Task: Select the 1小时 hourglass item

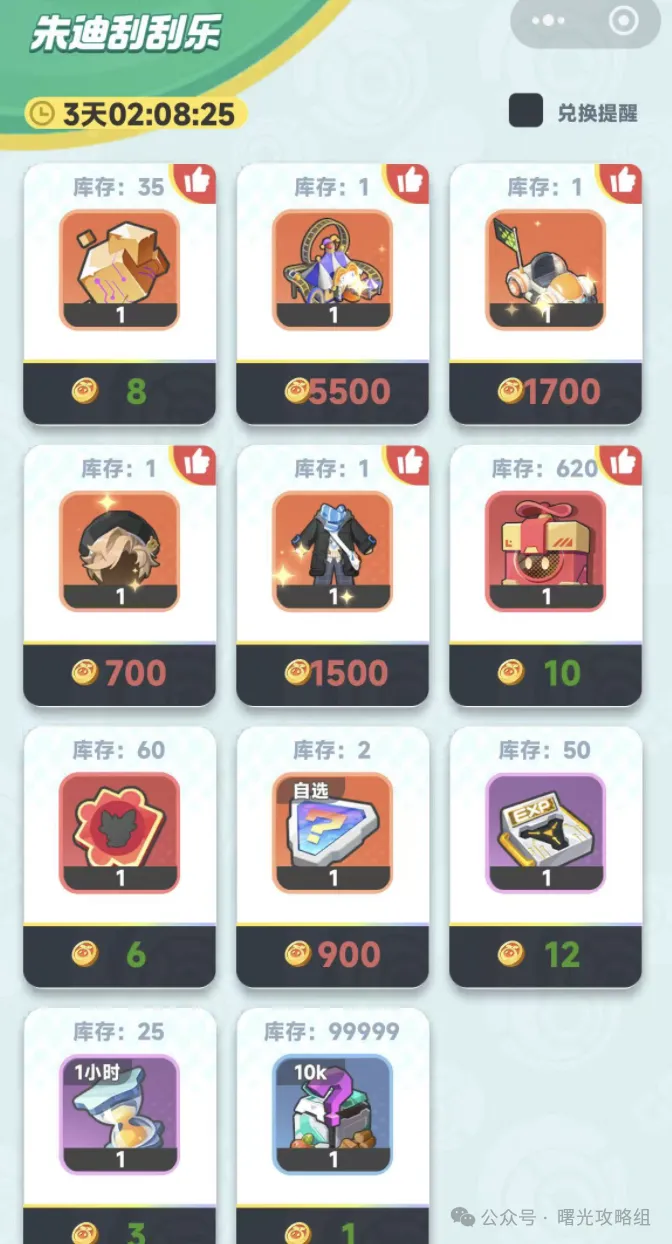Action: (119, 1114)
